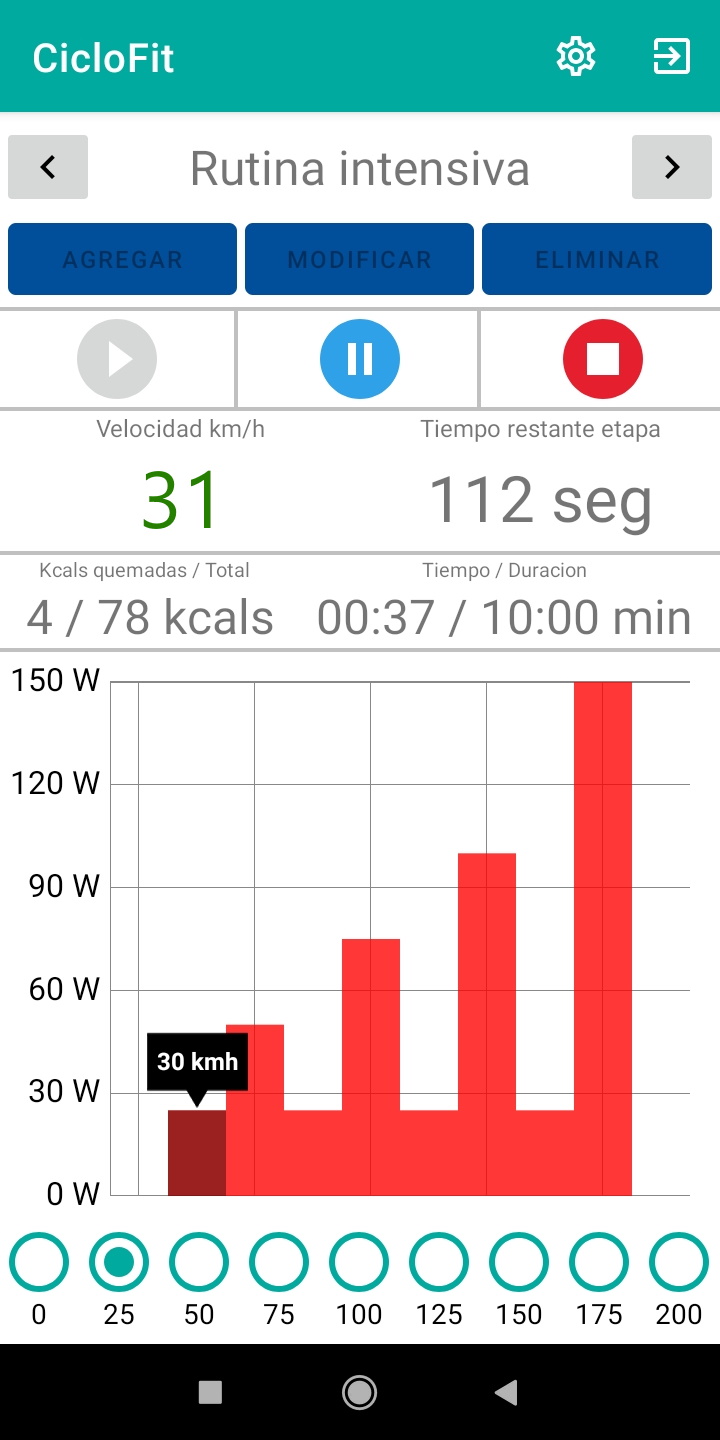Image resolution: width=720 pixels, height=1440 pixels.
Task: Open the settings gear icon
Action: coord(576,57)
